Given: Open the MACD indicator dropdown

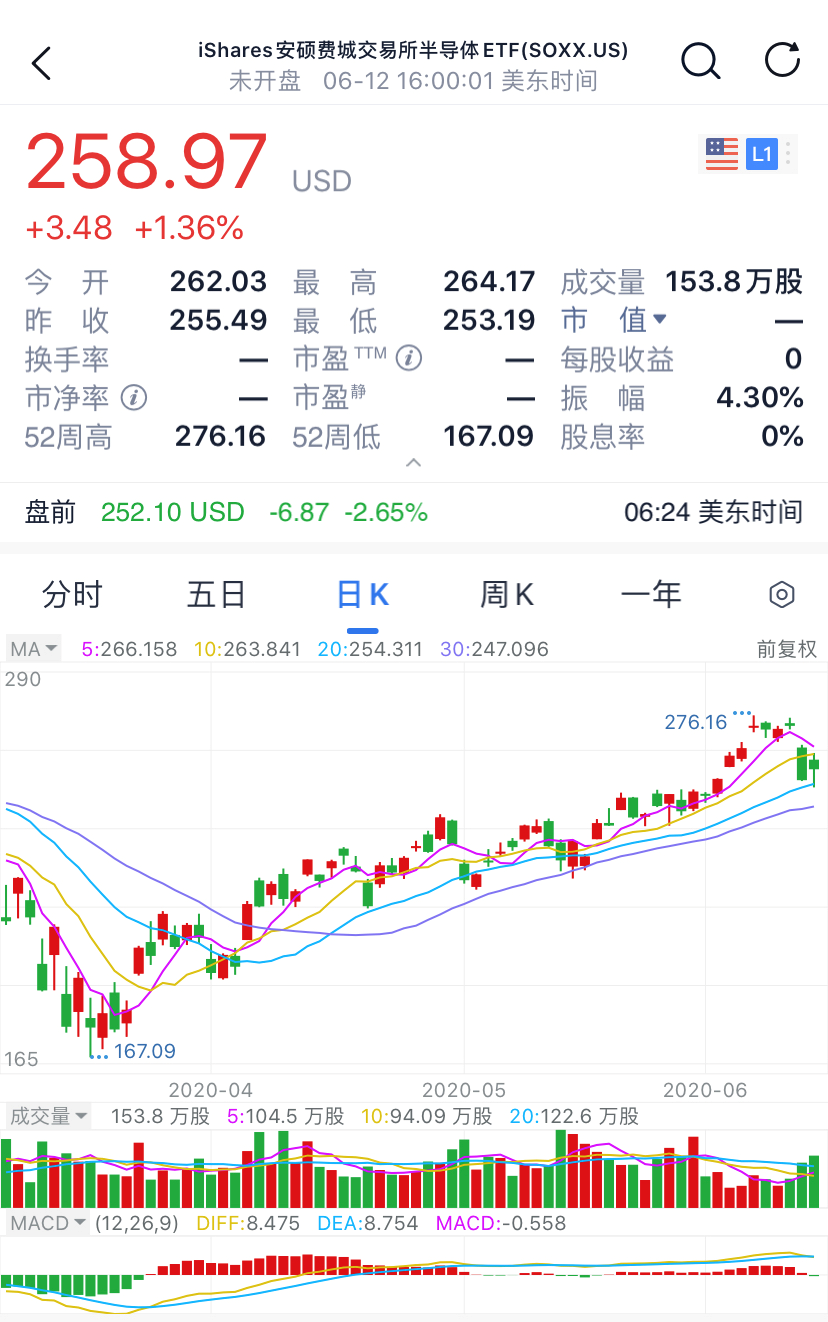Looking at the screenshot, I should [49, 1223].
